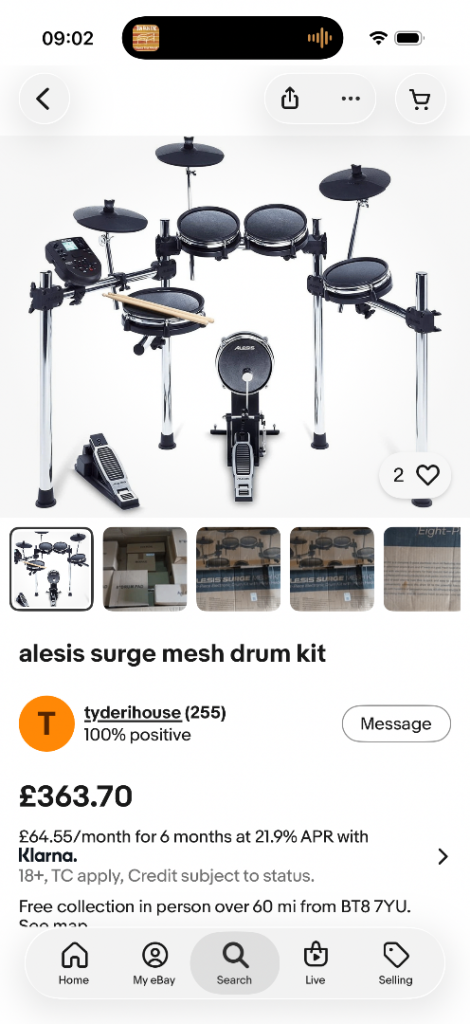Switch to the My eBay tab
The image size is (470, 1024).
(154, 963)
